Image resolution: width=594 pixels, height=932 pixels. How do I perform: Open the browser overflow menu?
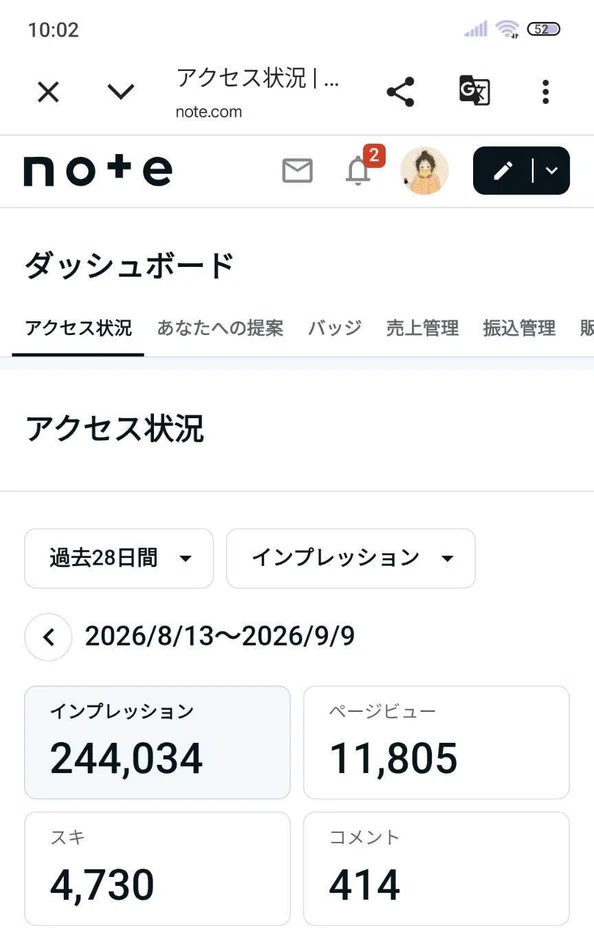tap(545, 92)
